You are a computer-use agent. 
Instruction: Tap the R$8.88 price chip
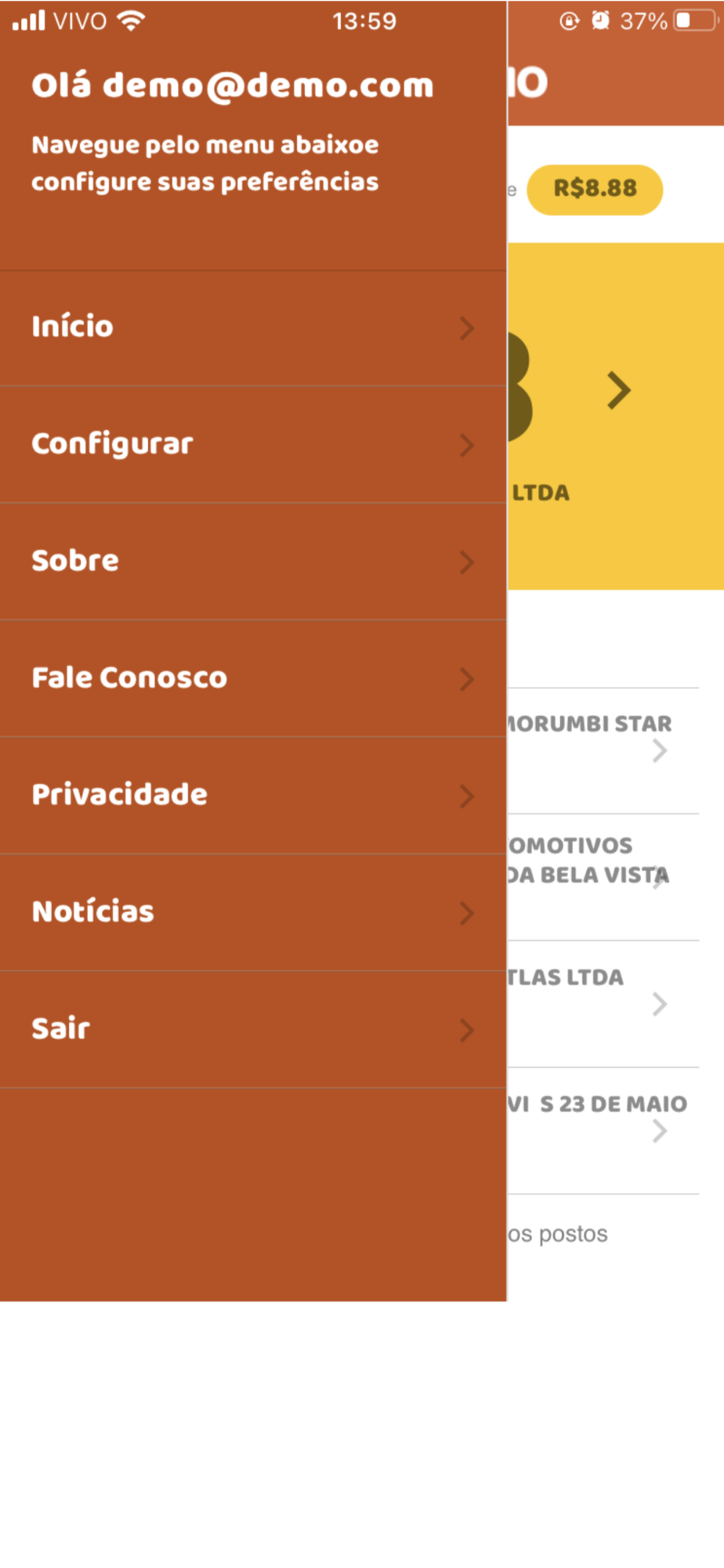point(595,189)
